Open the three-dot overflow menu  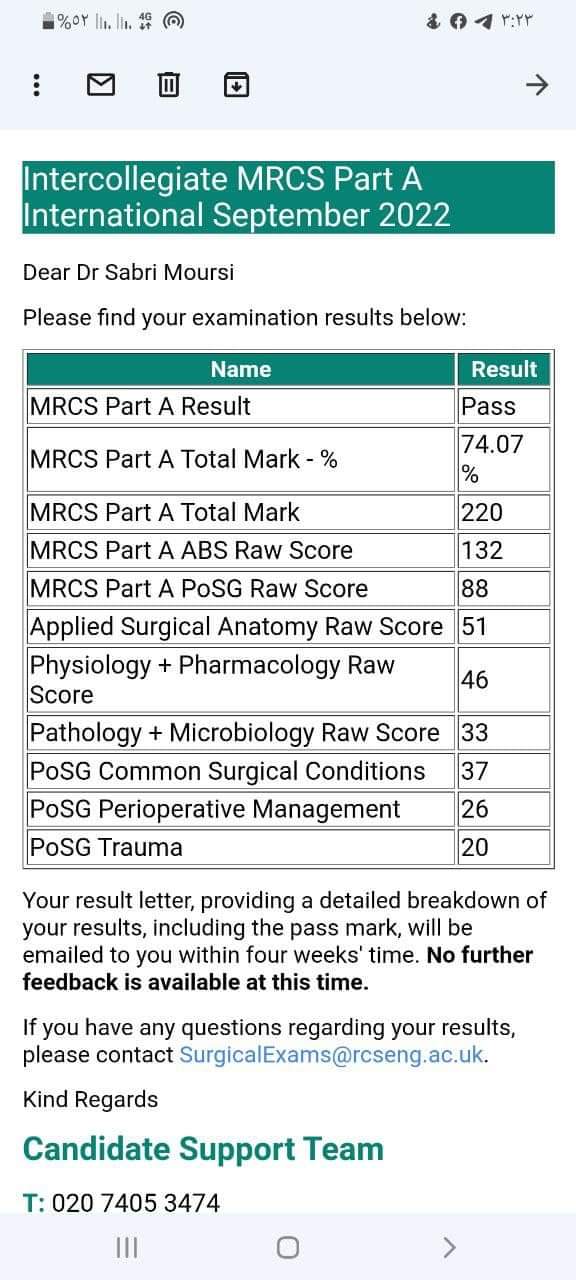tap(37, 85)
